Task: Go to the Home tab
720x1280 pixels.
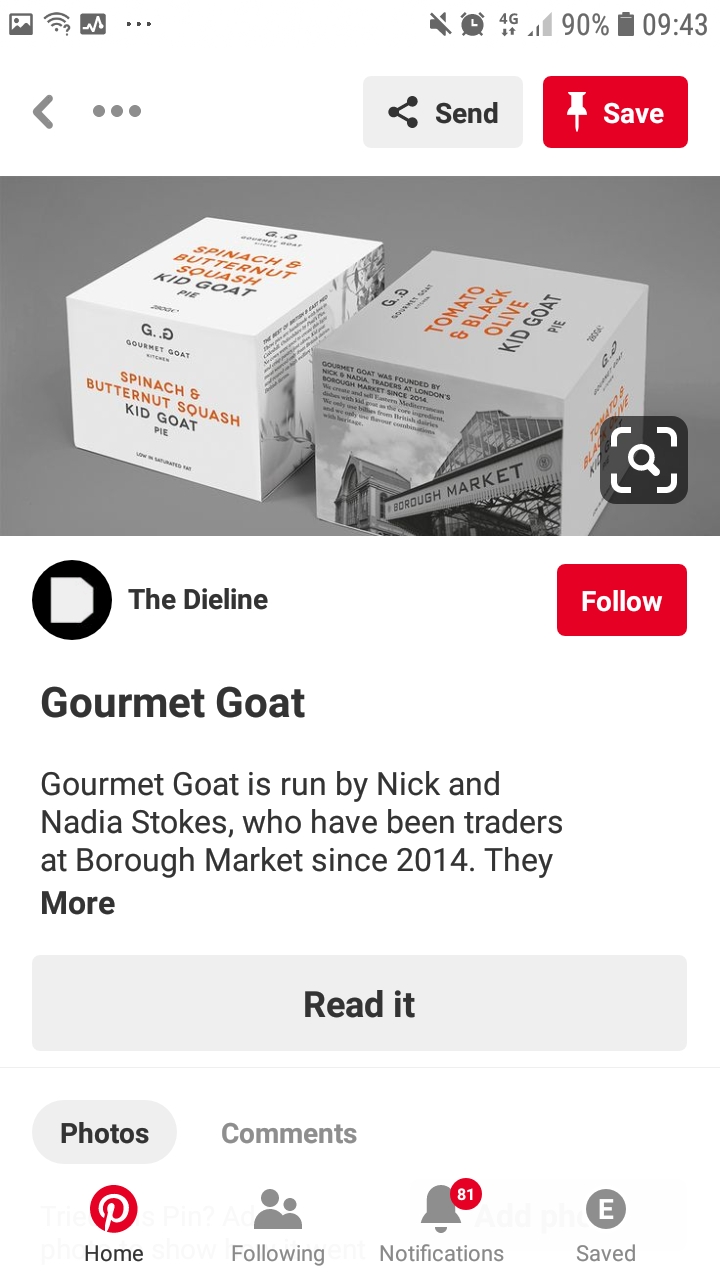Action: 114,1226
